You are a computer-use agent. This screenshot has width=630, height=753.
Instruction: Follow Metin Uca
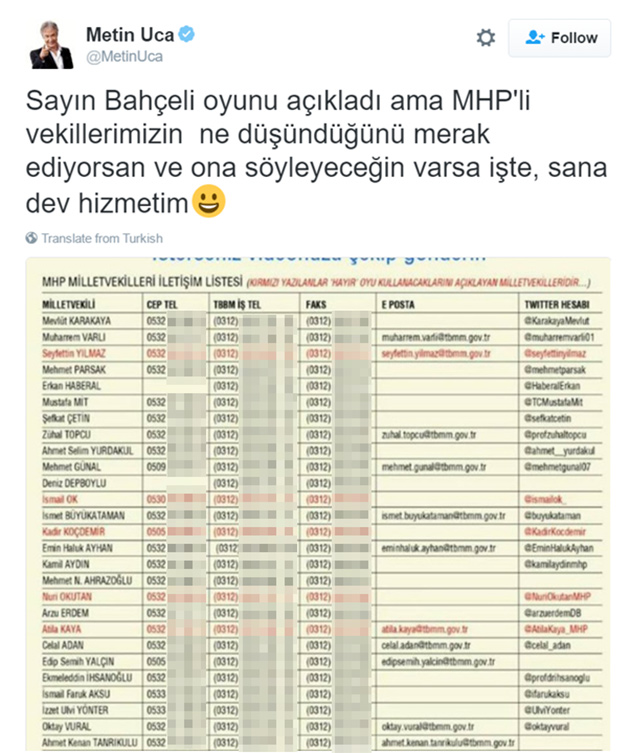[560, 38]
